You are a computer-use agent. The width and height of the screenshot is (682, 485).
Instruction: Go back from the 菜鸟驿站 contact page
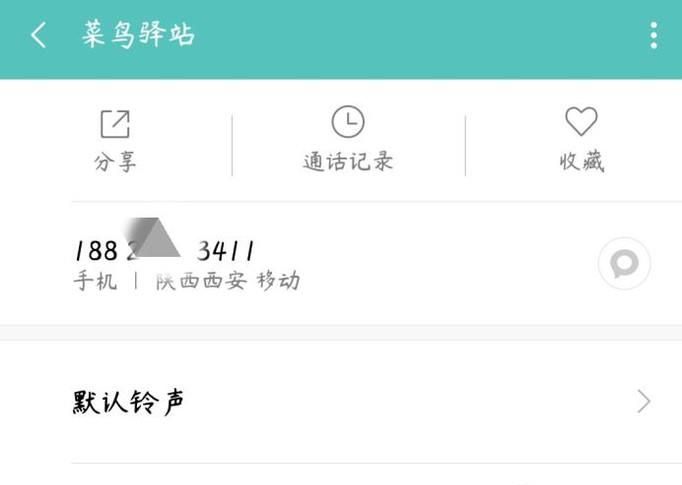point(38,36)
